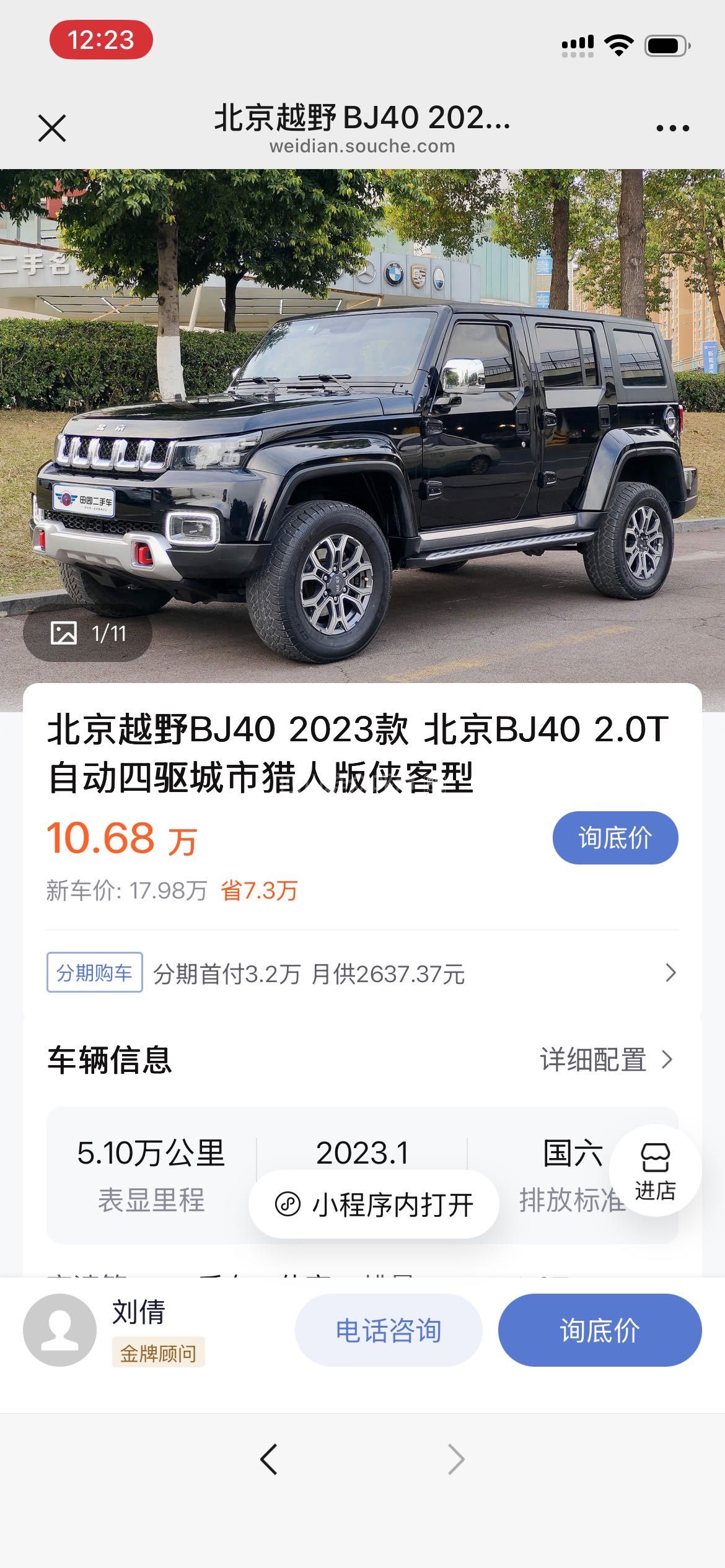
Task: Open 分期购车 installment plan details
Action: point(362,973)
